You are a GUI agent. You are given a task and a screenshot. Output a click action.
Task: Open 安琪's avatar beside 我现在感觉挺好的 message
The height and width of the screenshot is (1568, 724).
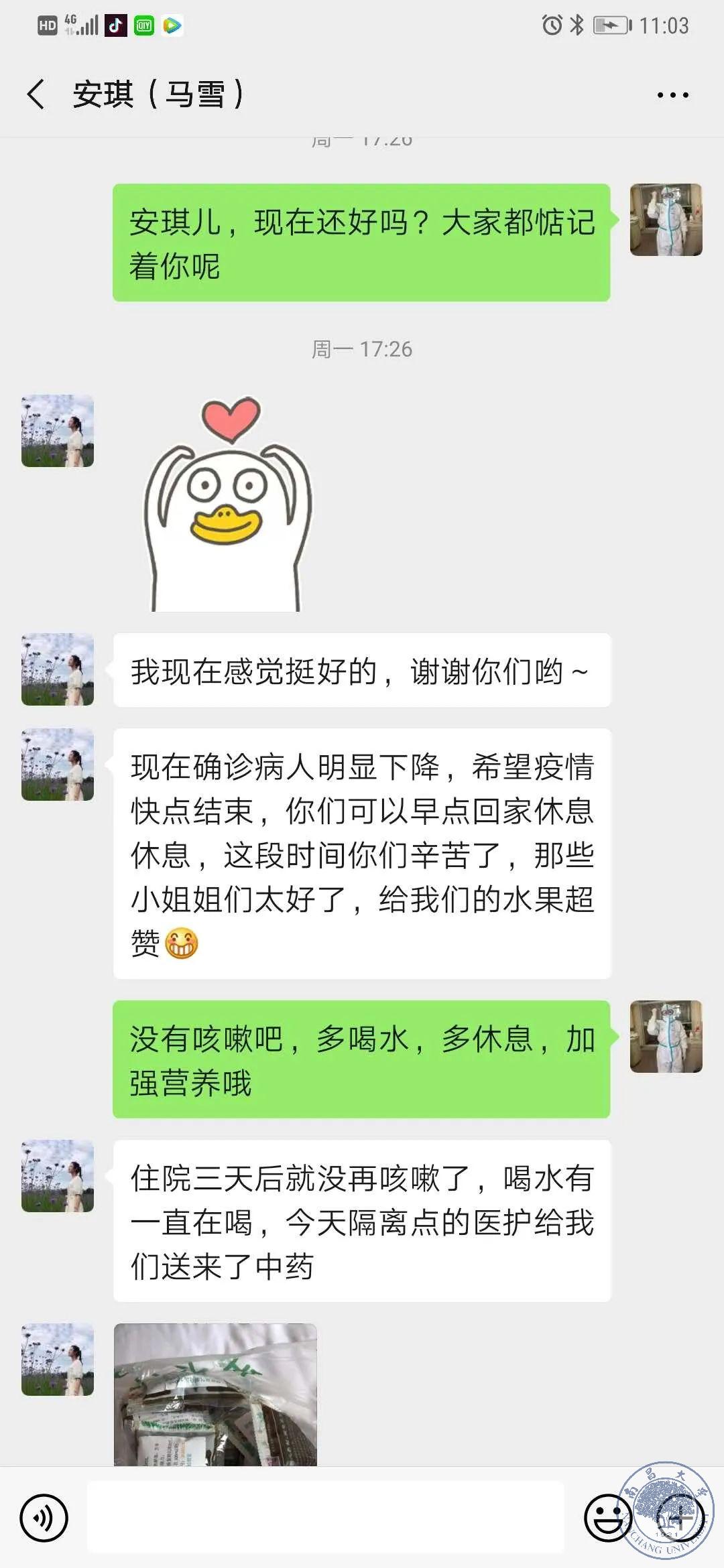(58, 669)
